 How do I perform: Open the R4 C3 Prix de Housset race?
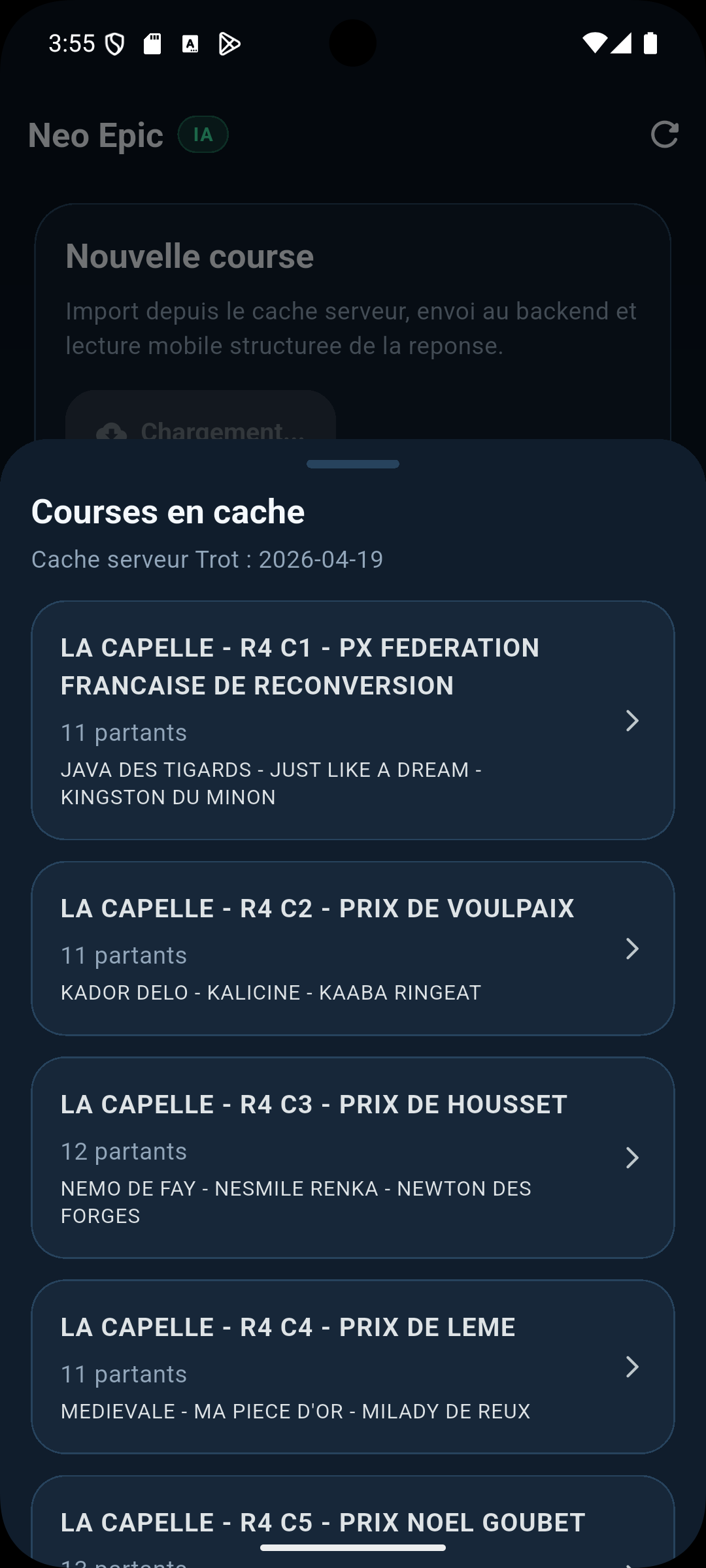click(353, 1157)
